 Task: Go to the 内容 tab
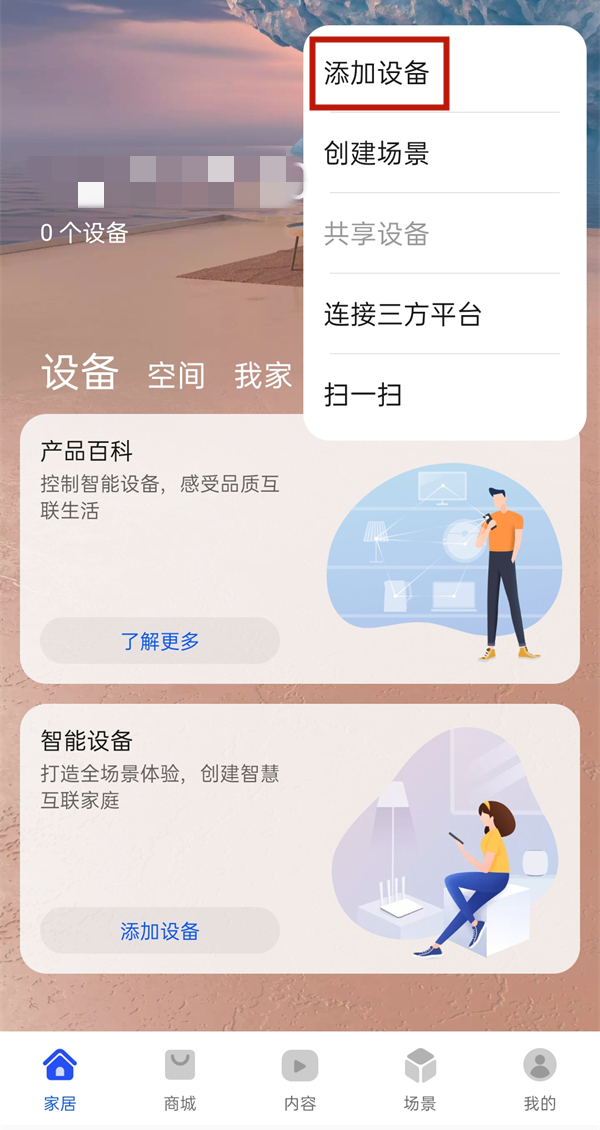click(x=300, y=1080)
